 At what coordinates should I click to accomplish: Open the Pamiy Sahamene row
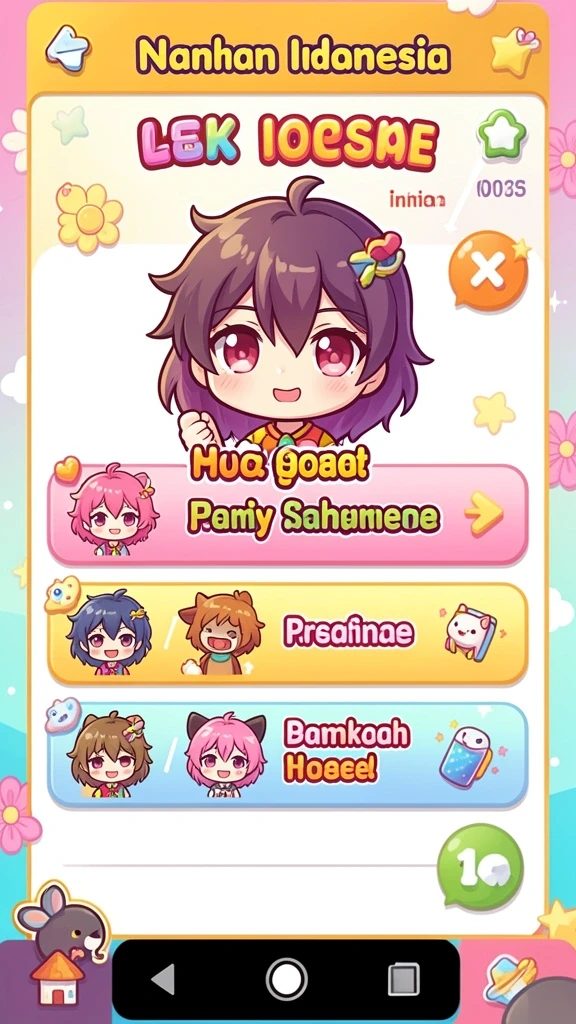tap(287, 515)
